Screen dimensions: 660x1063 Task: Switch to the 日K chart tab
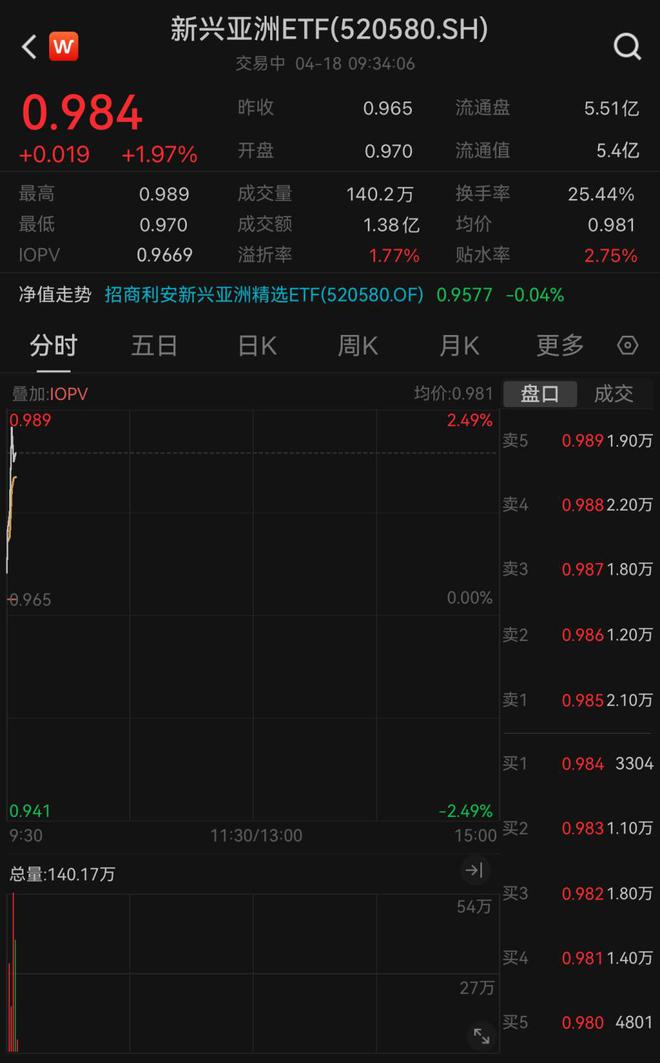click(x=257, y=346)
